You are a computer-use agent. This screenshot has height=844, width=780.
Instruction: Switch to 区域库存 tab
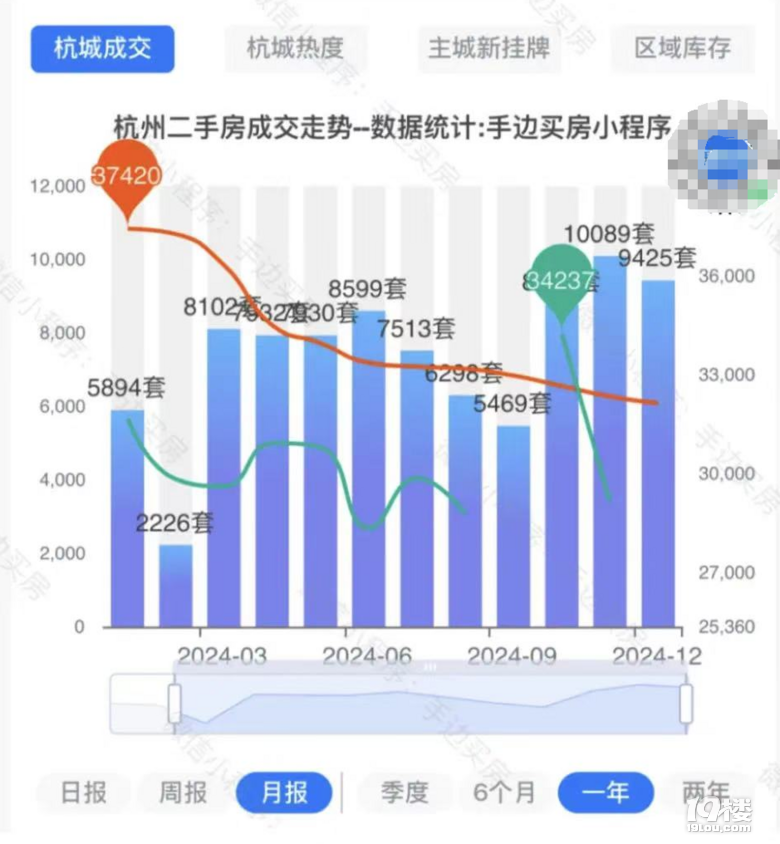pyautogui.click(x=683, y=48)
